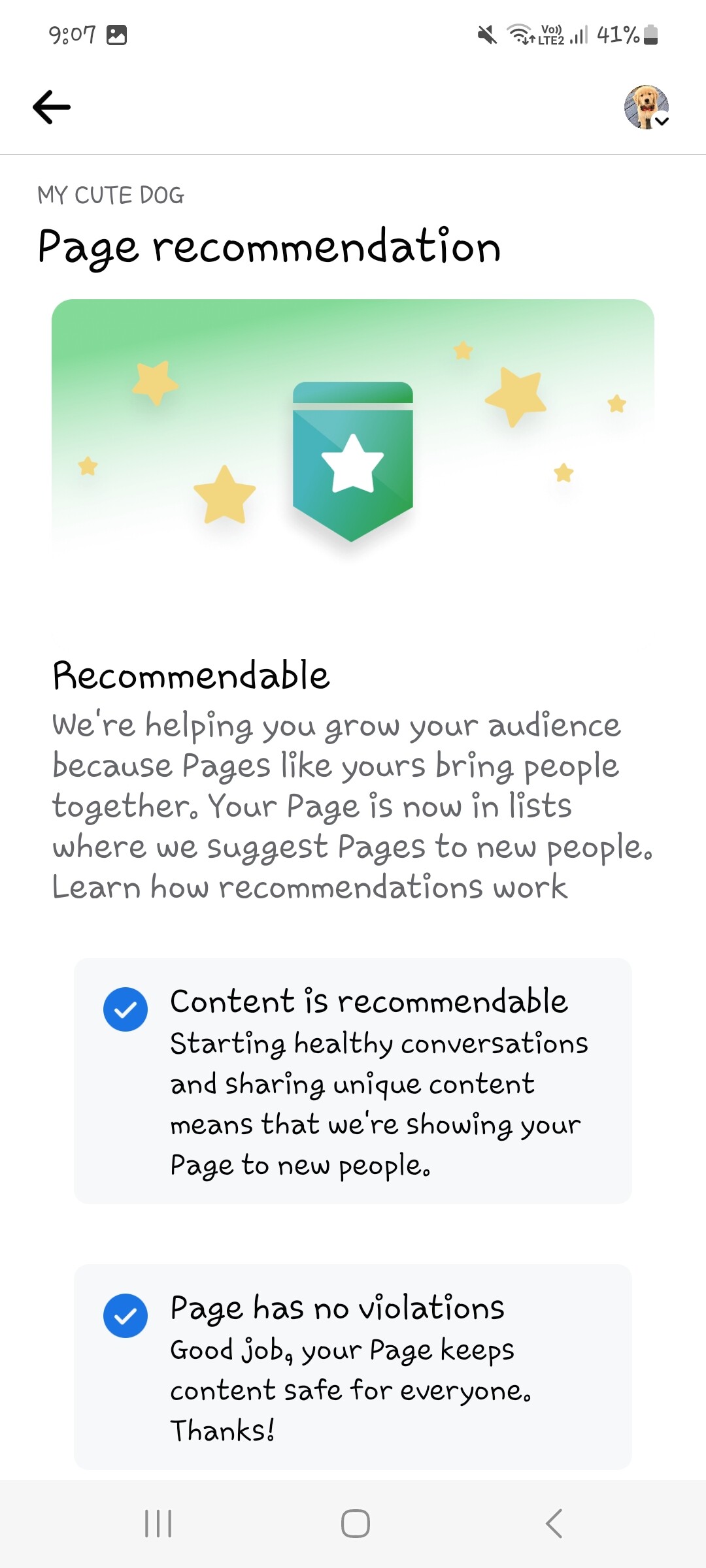
Task: Open recent apps from navigation bar
Action: [158, 1524]
